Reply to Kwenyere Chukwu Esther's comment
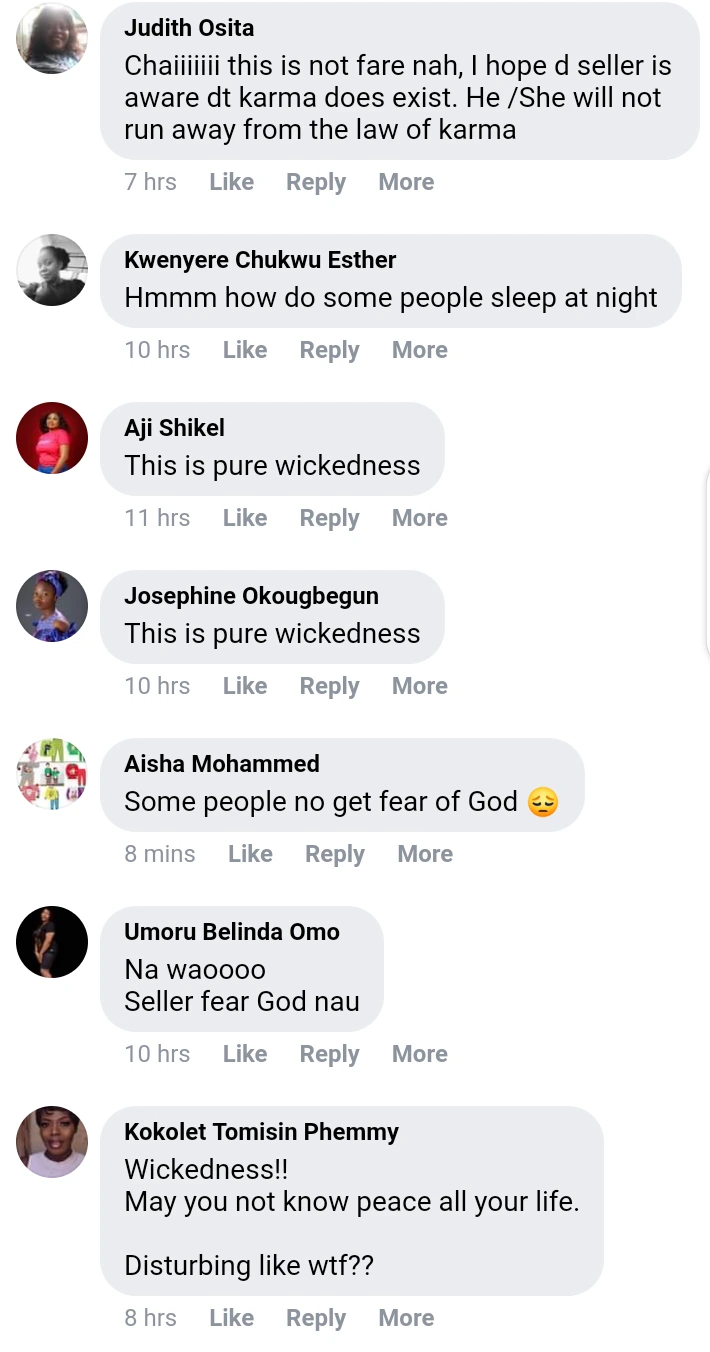This screenshot has height=1352, width=710. (x=329, y=350)
